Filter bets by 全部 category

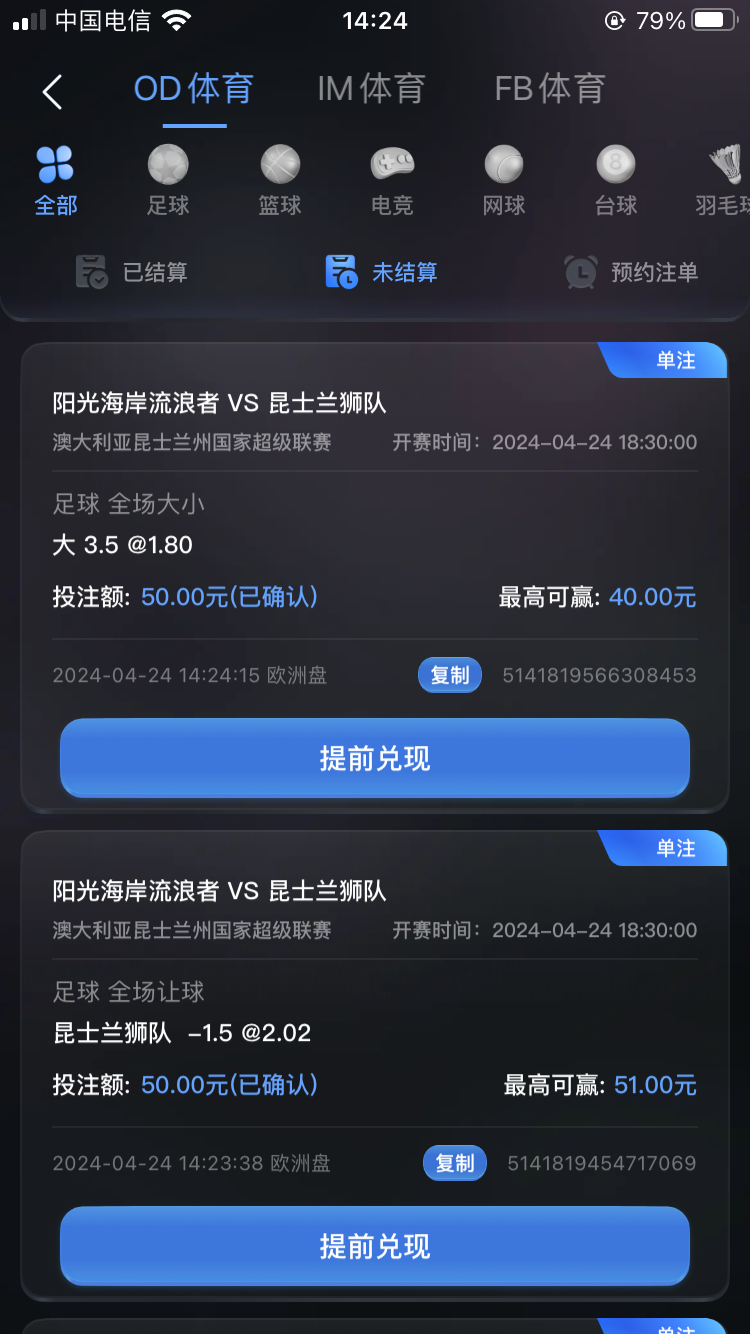coord(56,181)
